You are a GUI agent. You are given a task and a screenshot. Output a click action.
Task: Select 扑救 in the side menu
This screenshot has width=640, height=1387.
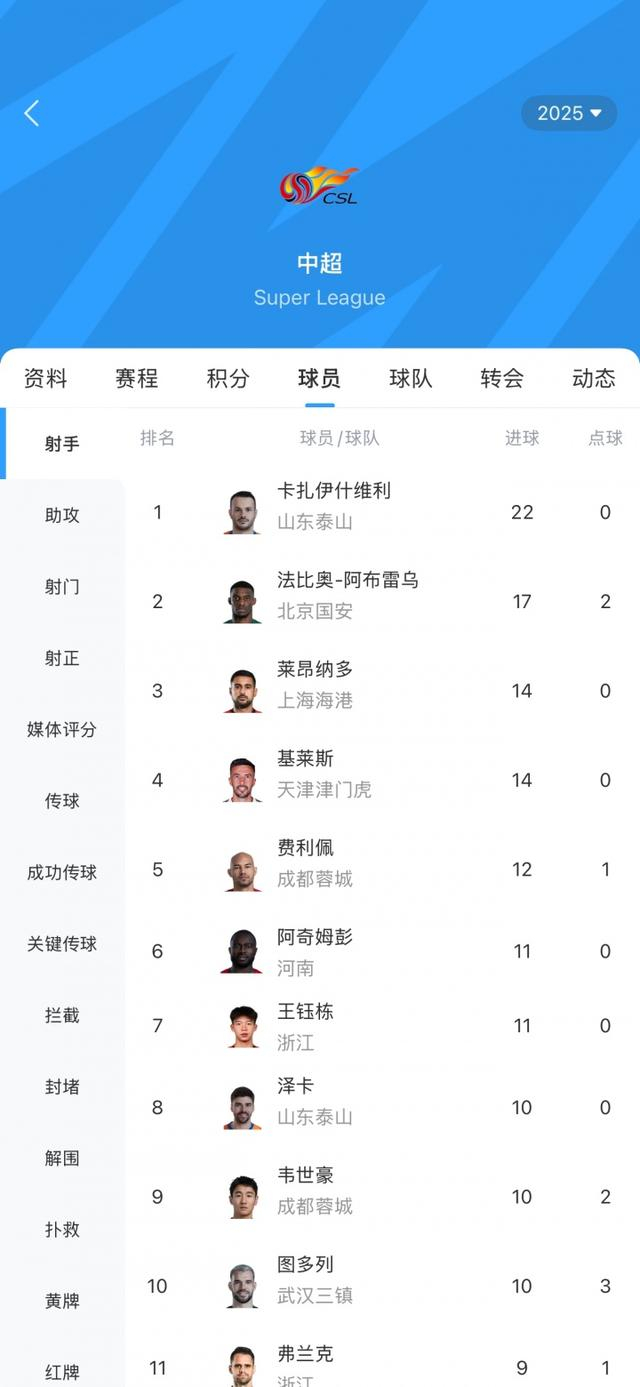62,1229
